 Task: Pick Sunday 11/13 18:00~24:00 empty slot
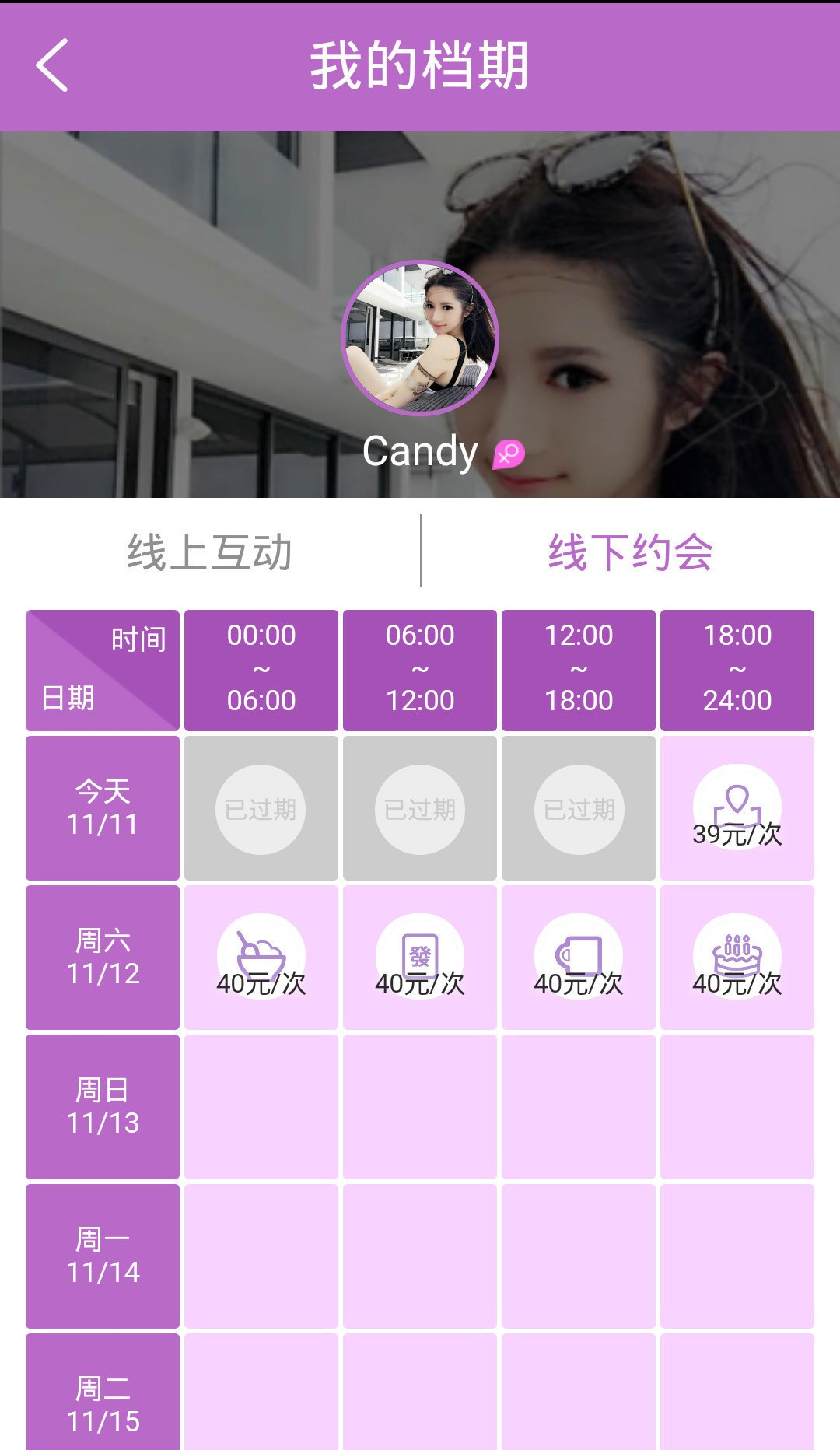click(x=737, y=1107)
